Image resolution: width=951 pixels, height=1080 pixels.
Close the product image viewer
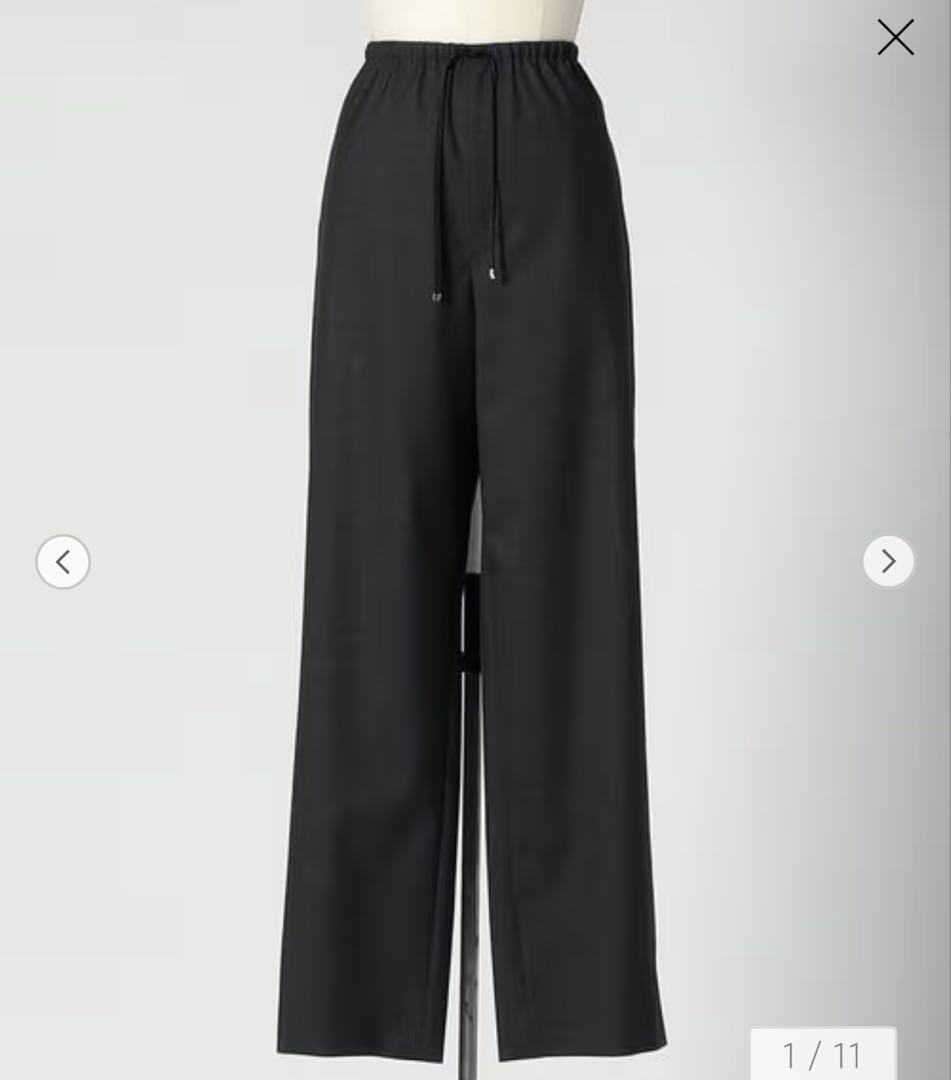[x=895, y=37]
